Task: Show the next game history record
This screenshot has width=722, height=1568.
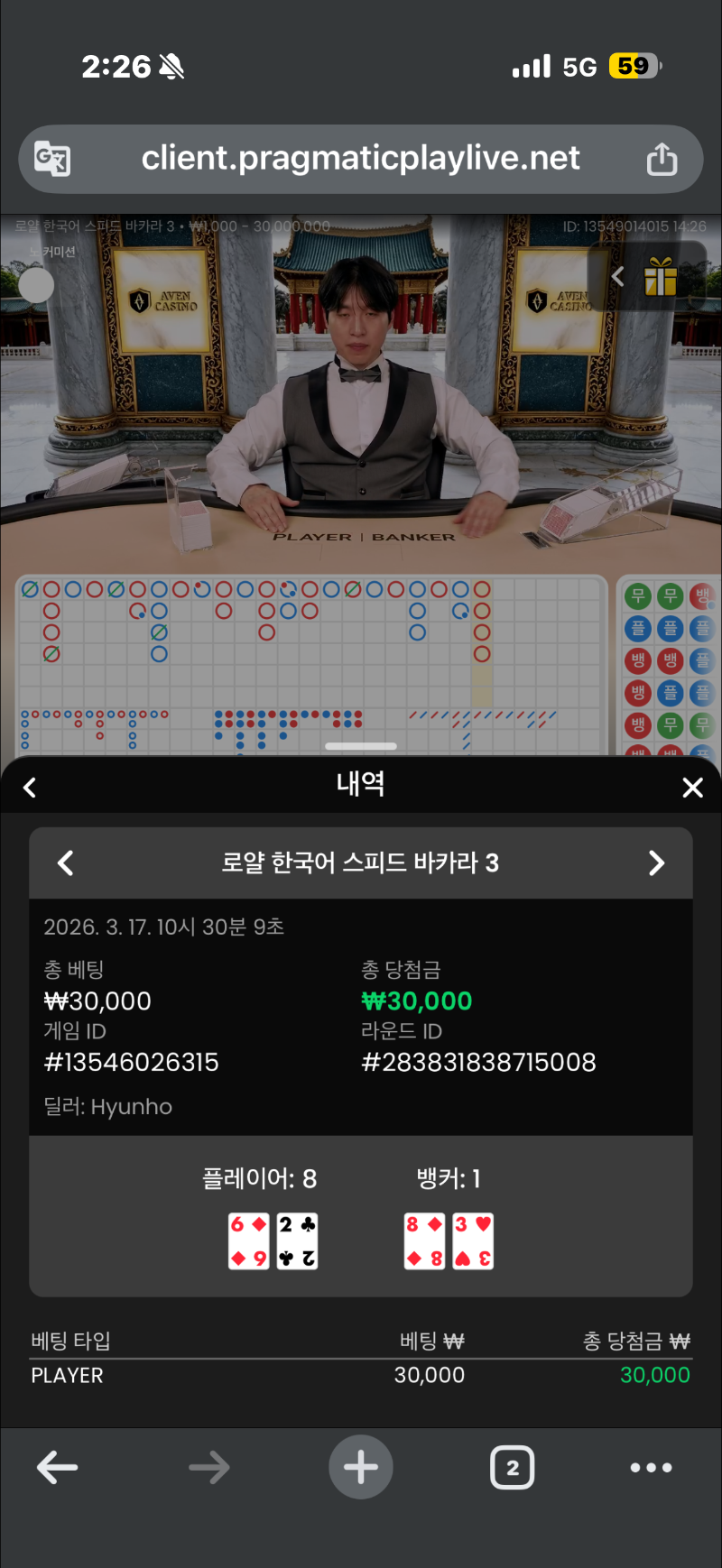Action: [656, 863]
